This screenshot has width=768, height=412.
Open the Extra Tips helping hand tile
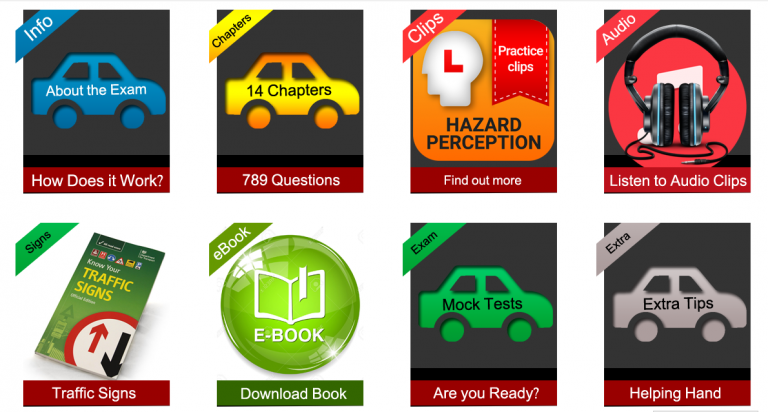(677, 305)
